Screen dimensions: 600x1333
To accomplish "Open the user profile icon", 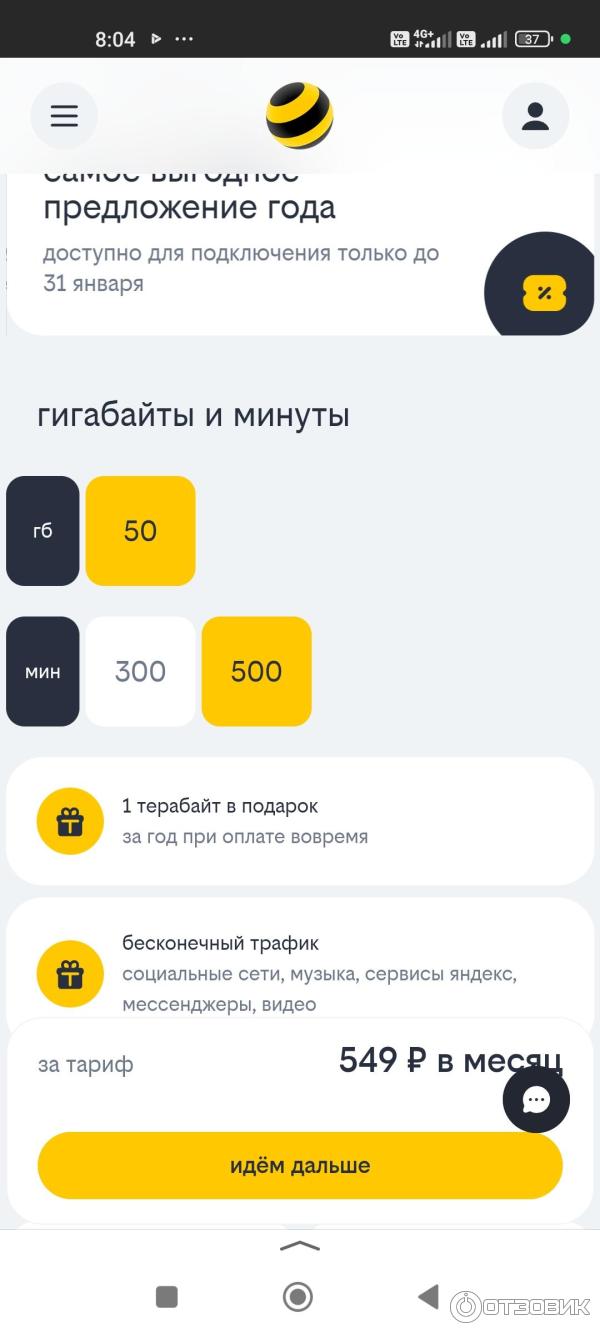I will [x=535, y=116].
